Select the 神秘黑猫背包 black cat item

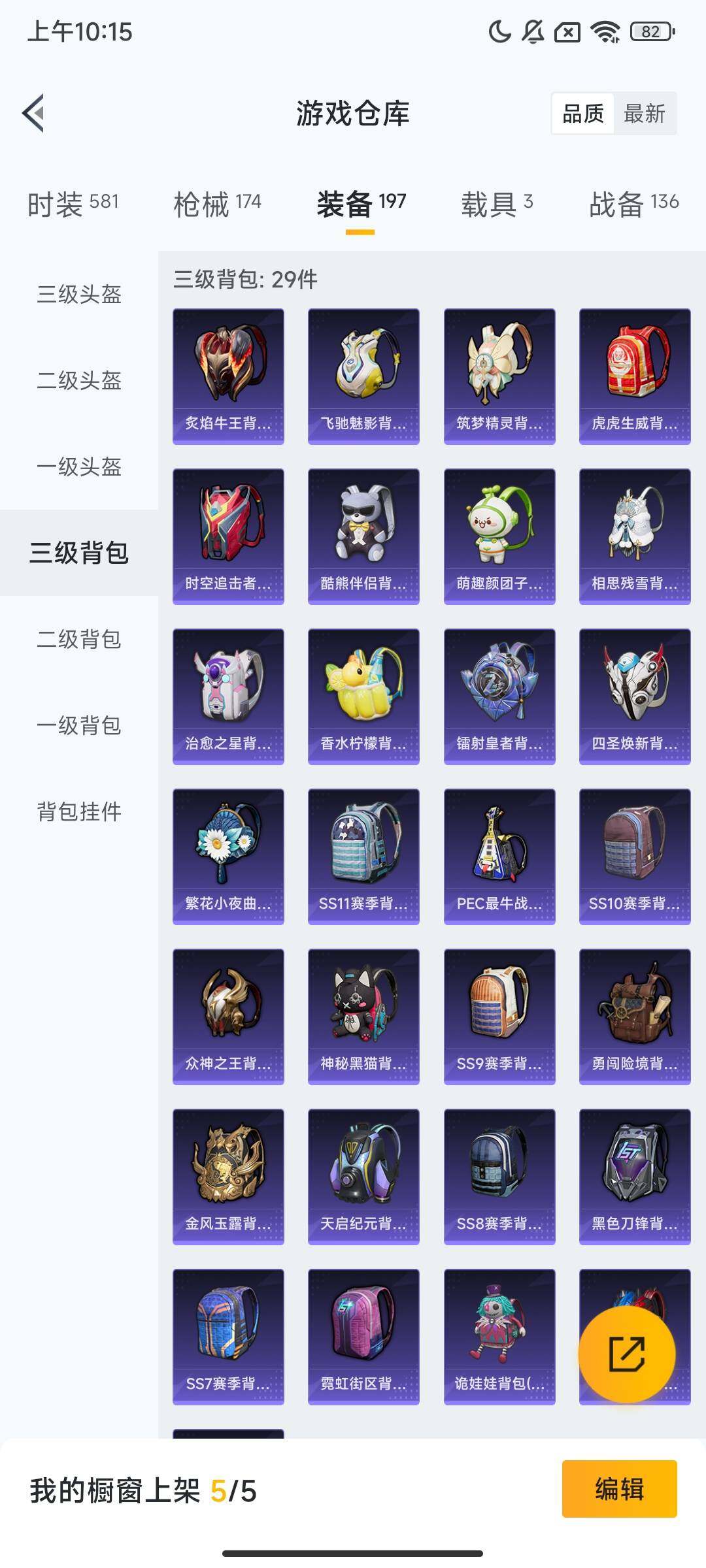point(362,1013)
